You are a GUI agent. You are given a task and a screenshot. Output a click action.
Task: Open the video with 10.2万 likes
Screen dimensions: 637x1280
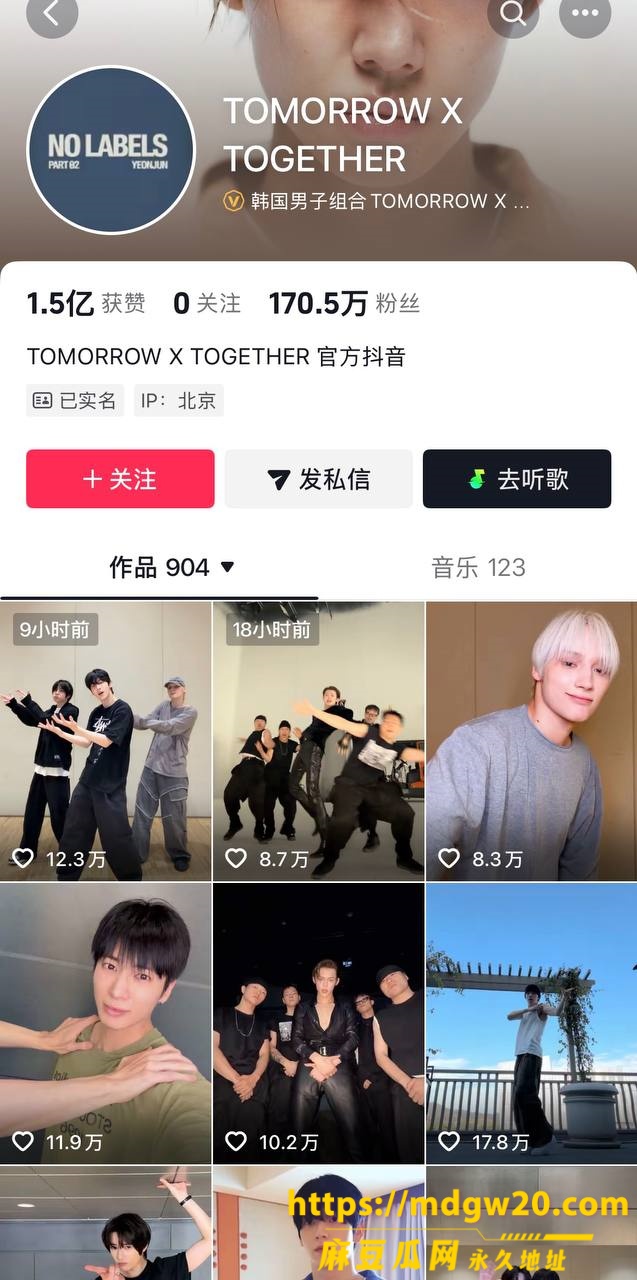[318, 1023]
